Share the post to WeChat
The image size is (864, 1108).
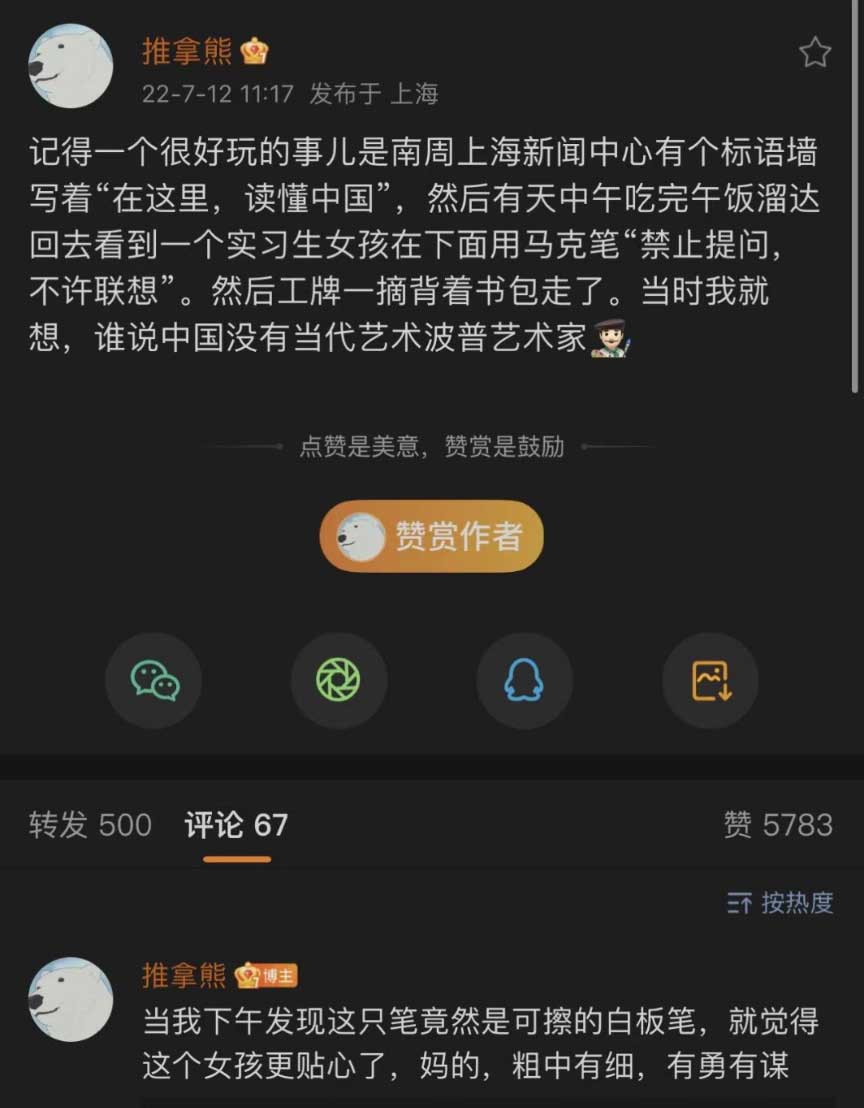154,681
